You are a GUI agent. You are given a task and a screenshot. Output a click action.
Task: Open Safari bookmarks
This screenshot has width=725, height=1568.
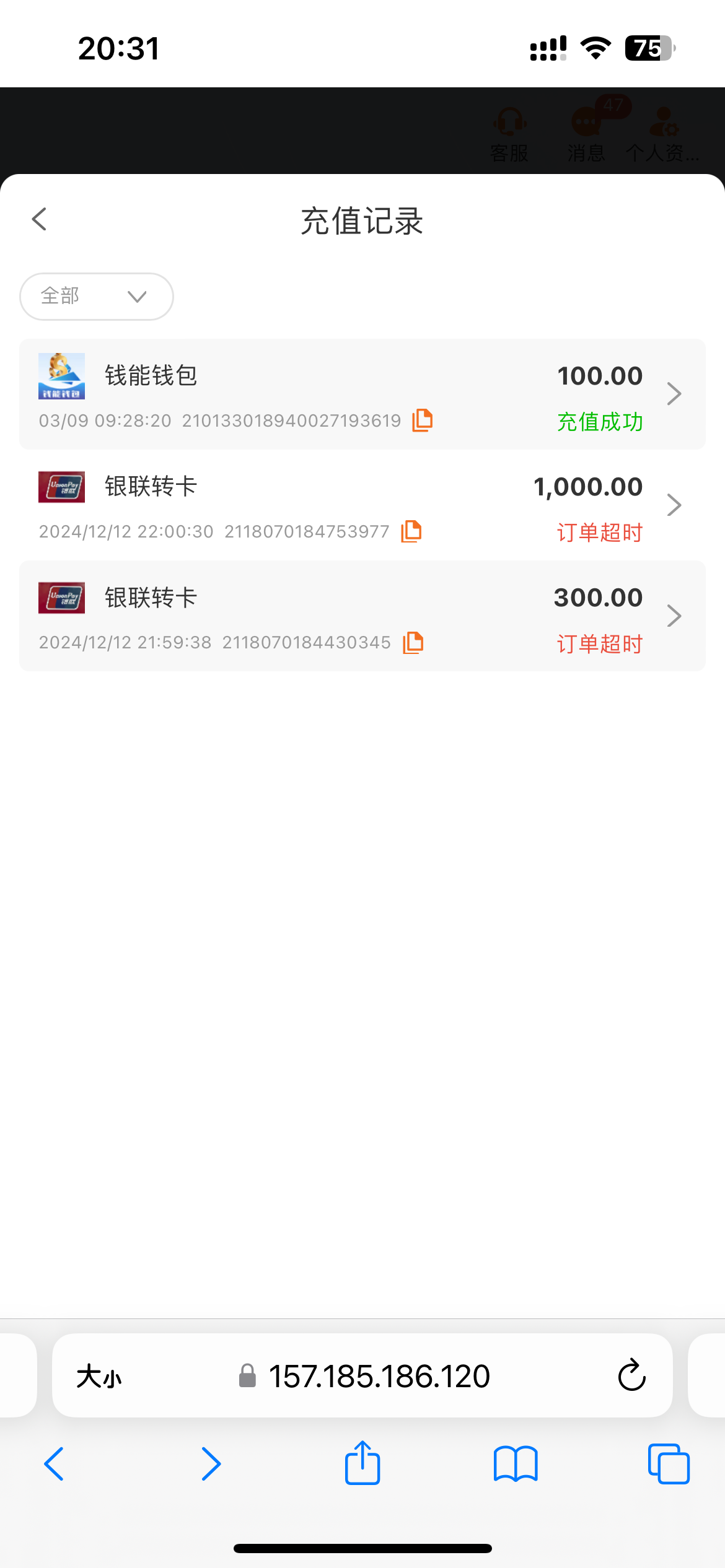click(x=516, y=1464)
